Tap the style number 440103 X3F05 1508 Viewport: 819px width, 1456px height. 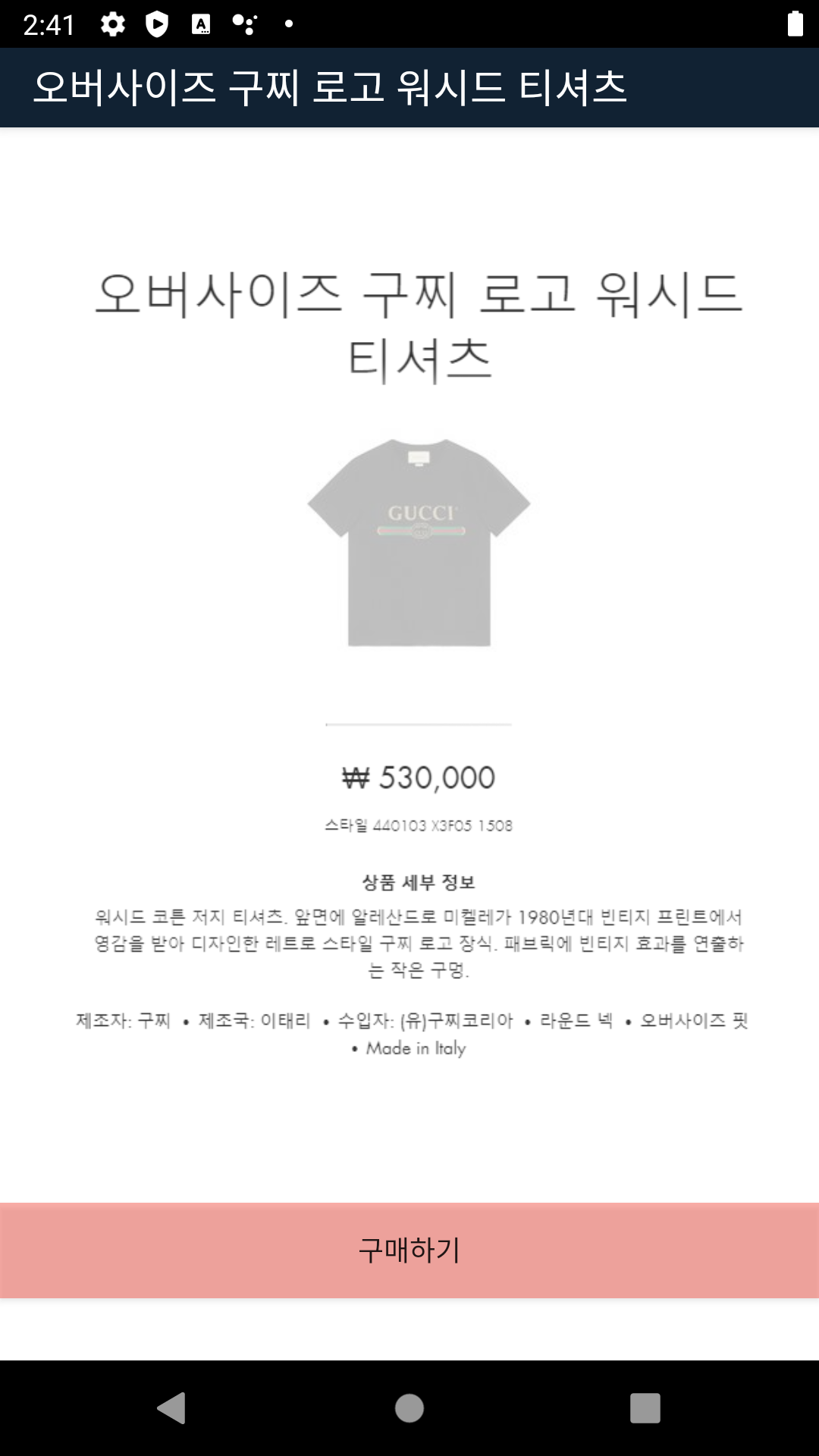419,827
